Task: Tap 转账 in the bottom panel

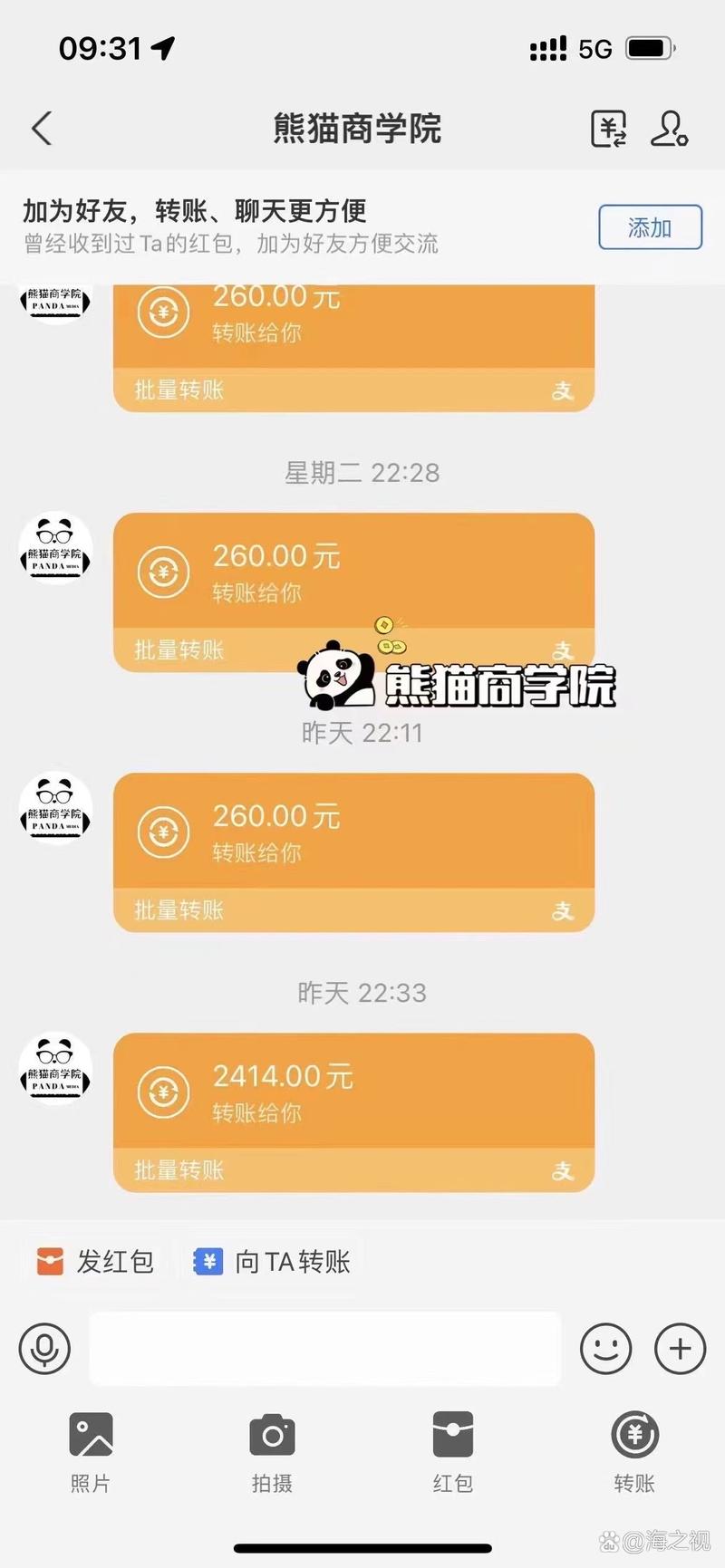Action: click(634, 1450)
